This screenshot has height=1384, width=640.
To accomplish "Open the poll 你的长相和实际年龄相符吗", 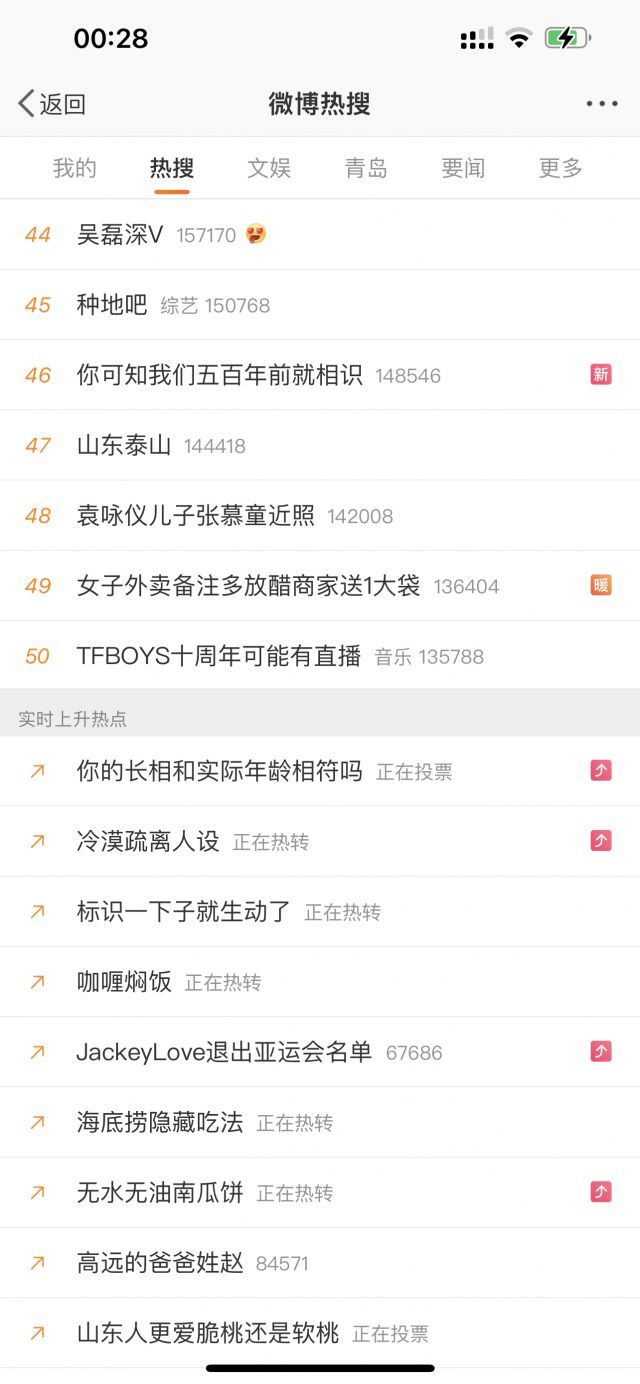I will 219,771.
